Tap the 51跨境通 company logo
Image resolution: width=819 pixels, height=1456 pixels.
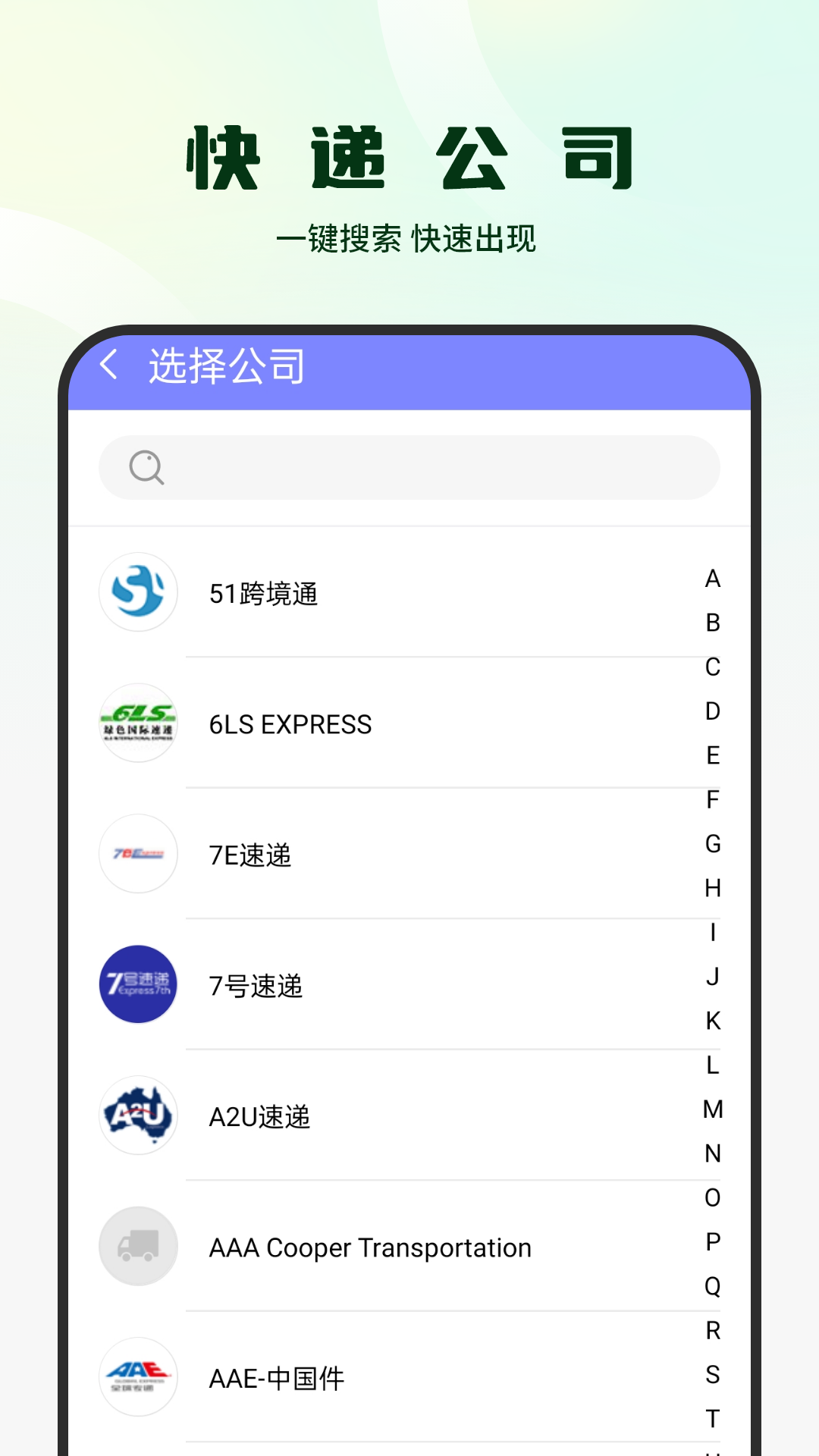[137, 592]
